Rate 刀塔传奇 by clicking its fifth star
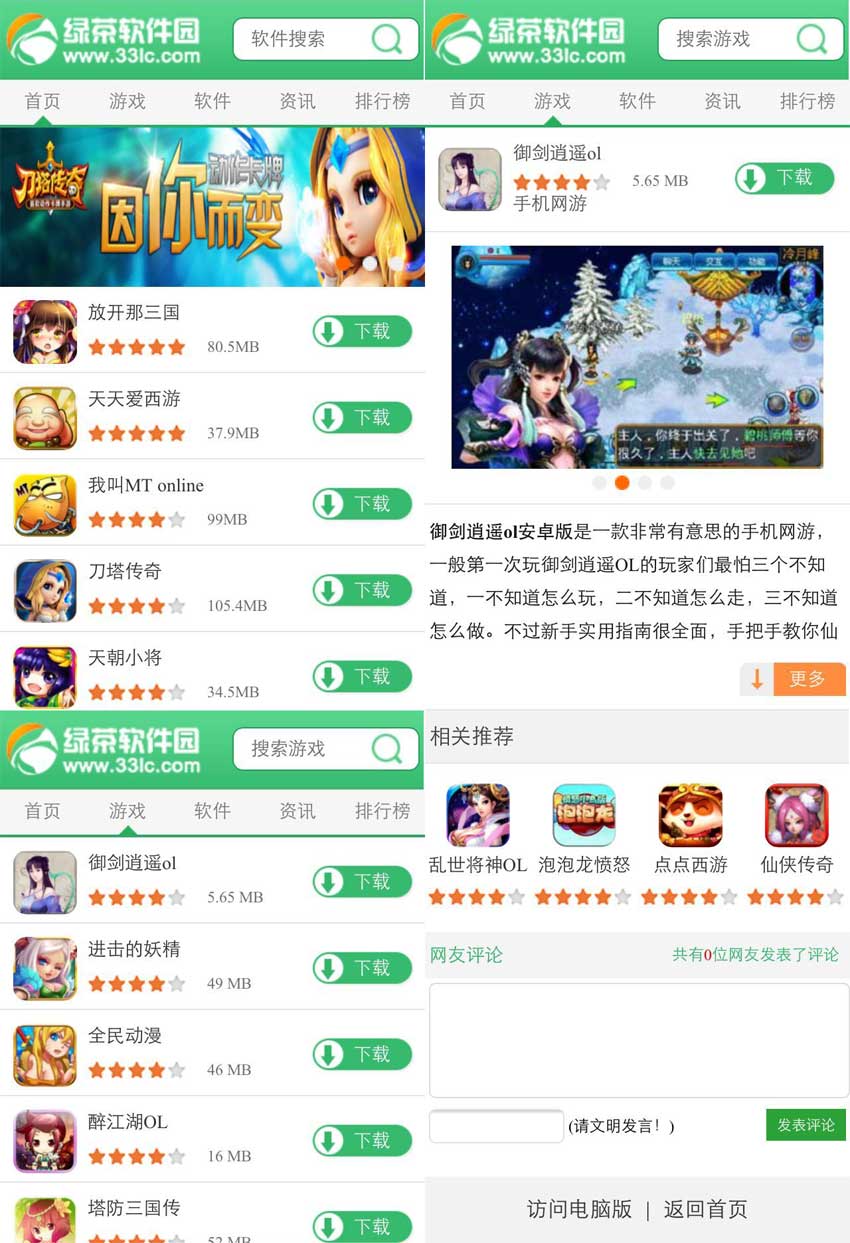The width and height of the screenshot is (850, 1243). tap(176, 605)
